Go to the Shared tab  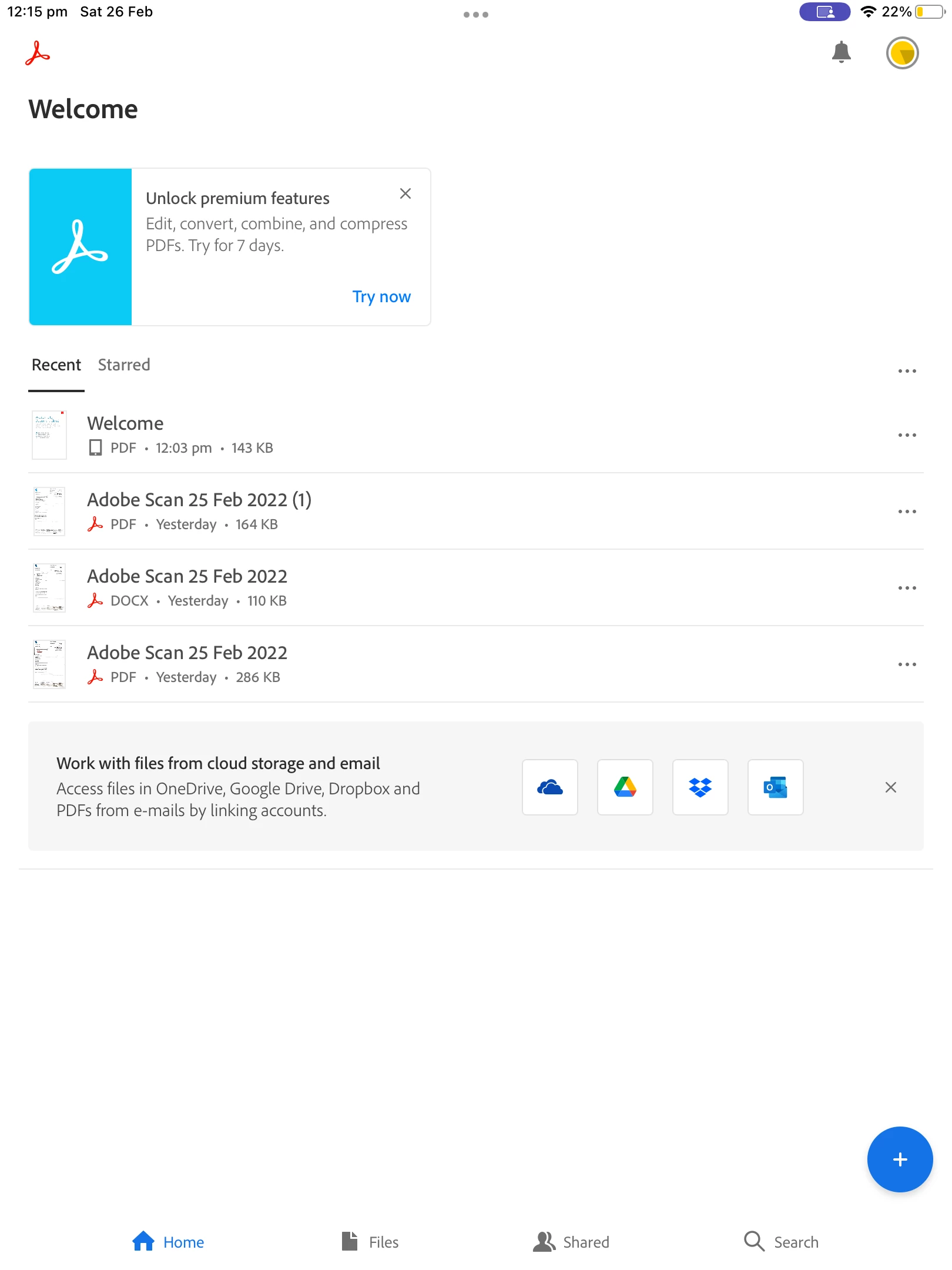571,1242
